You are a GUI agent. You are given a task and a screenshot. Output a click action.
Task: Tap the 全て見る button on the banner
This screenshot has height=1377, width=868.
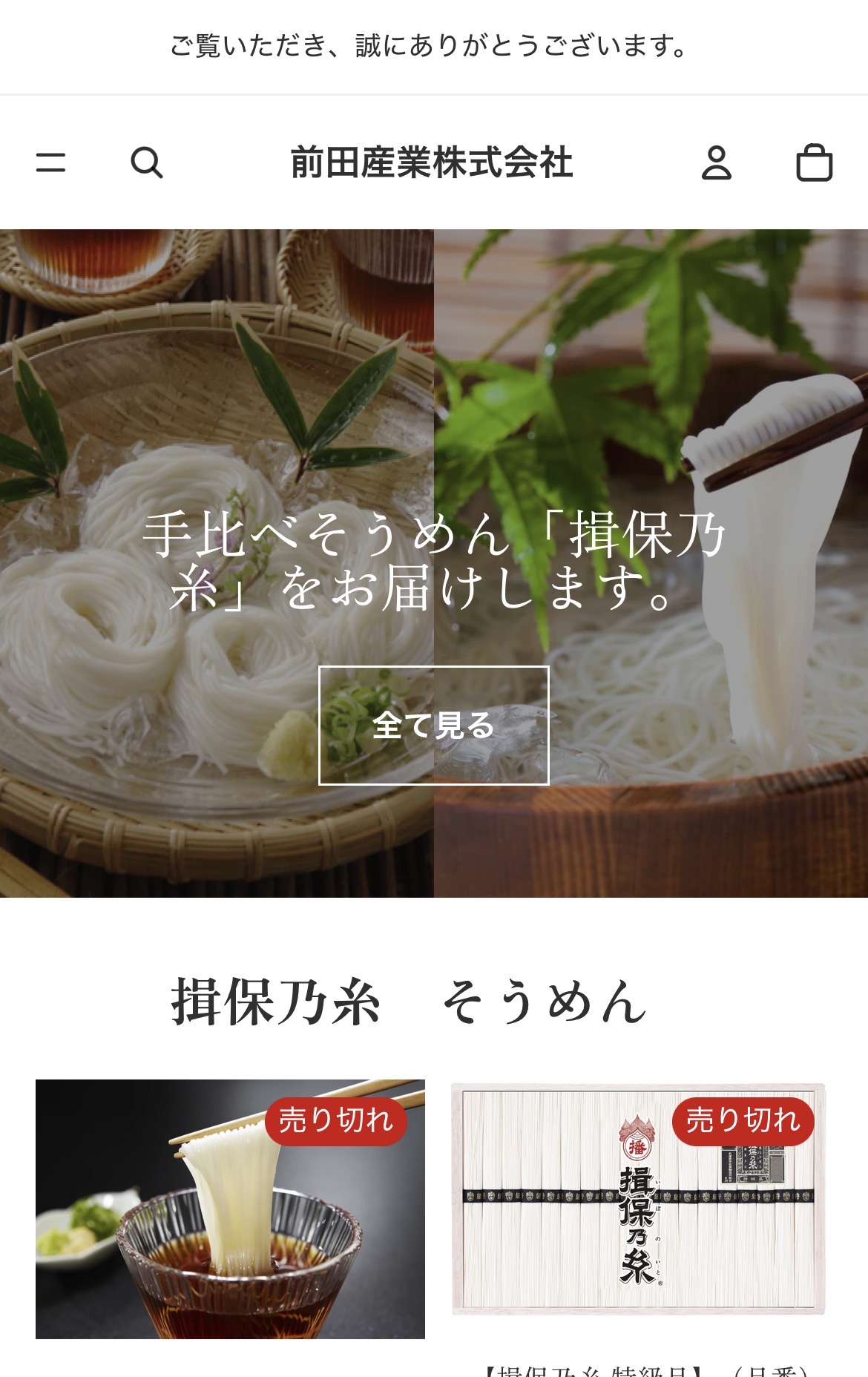(x=433, y=725)
